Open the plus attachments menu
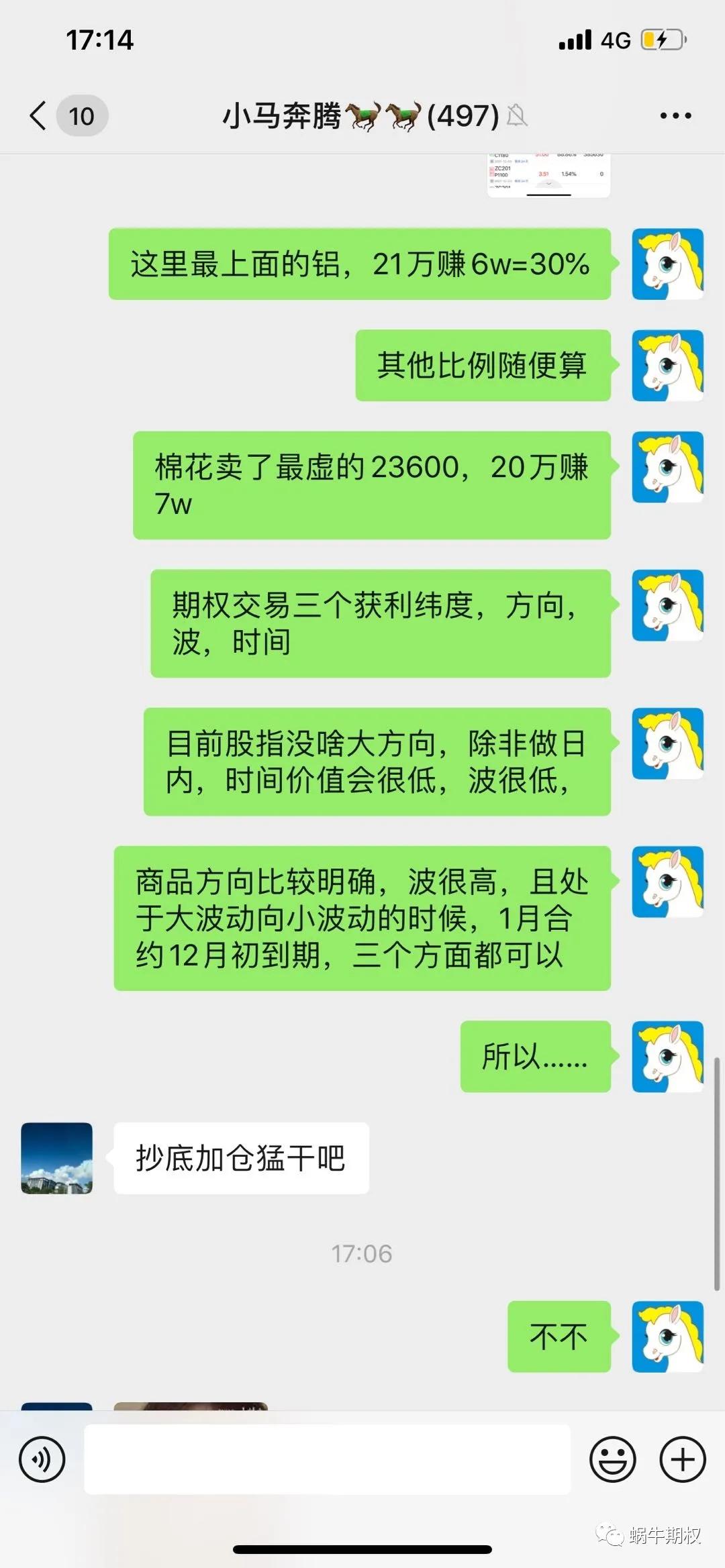The height and width of the screenshot is (1568, 725). tap(683, 1459)
